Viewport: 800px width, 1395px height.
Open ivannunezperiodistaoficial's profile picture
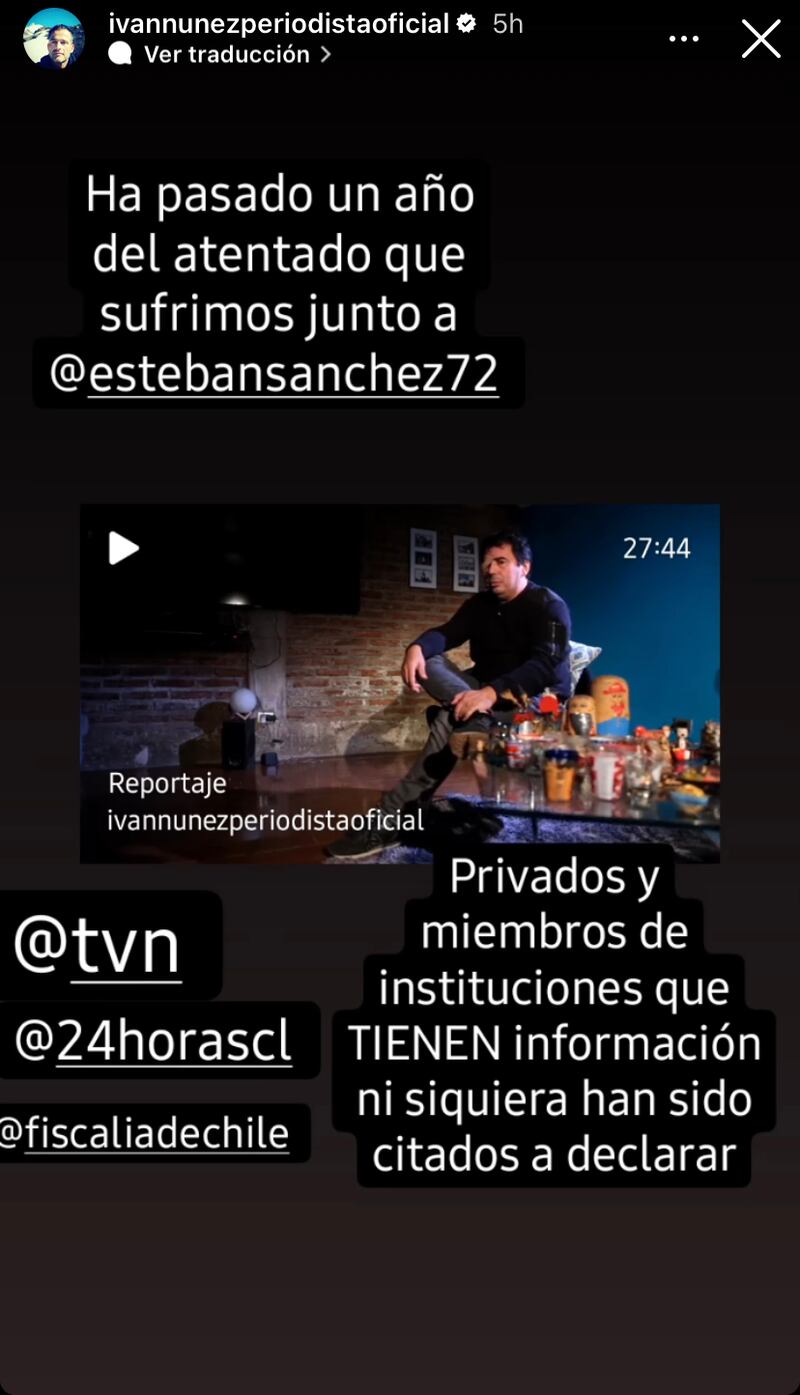(53, 39)
